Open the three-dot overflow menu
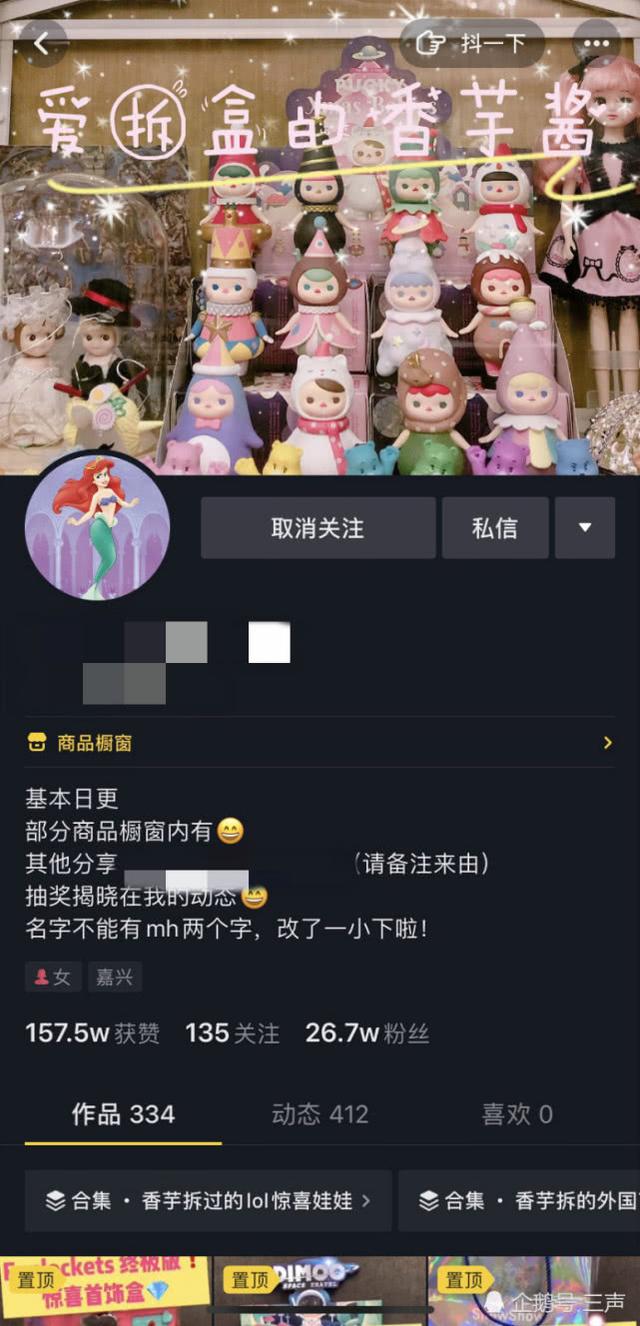The width and height of the screenshot is (640, 1326). 597,44
